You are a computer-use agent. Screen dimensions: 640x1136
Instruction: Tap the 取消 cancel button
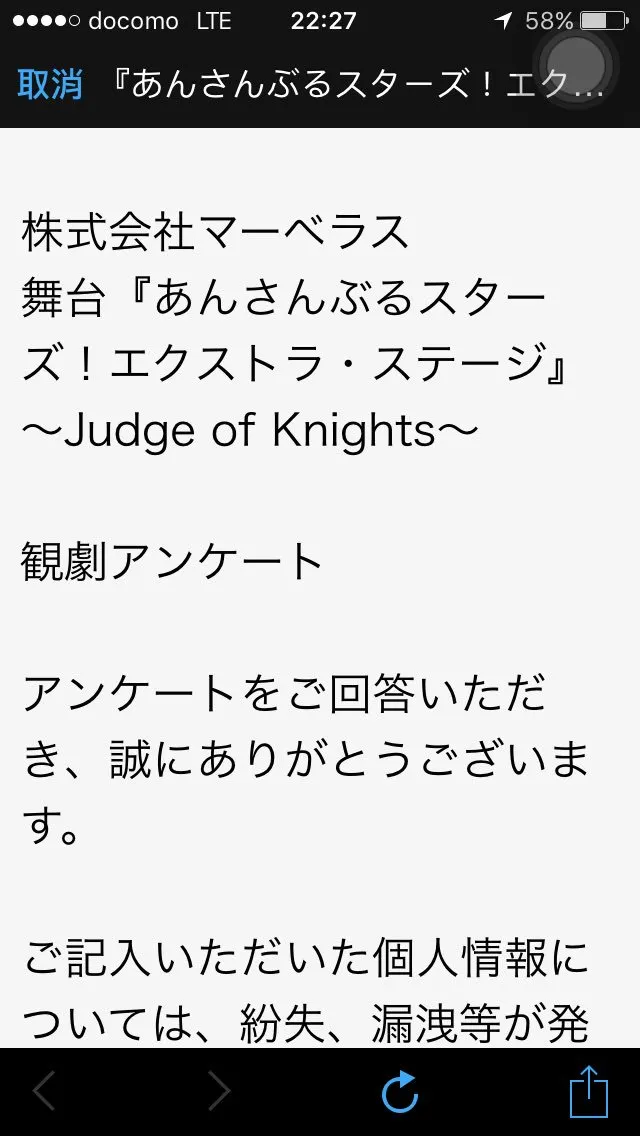tap(49, 85)
